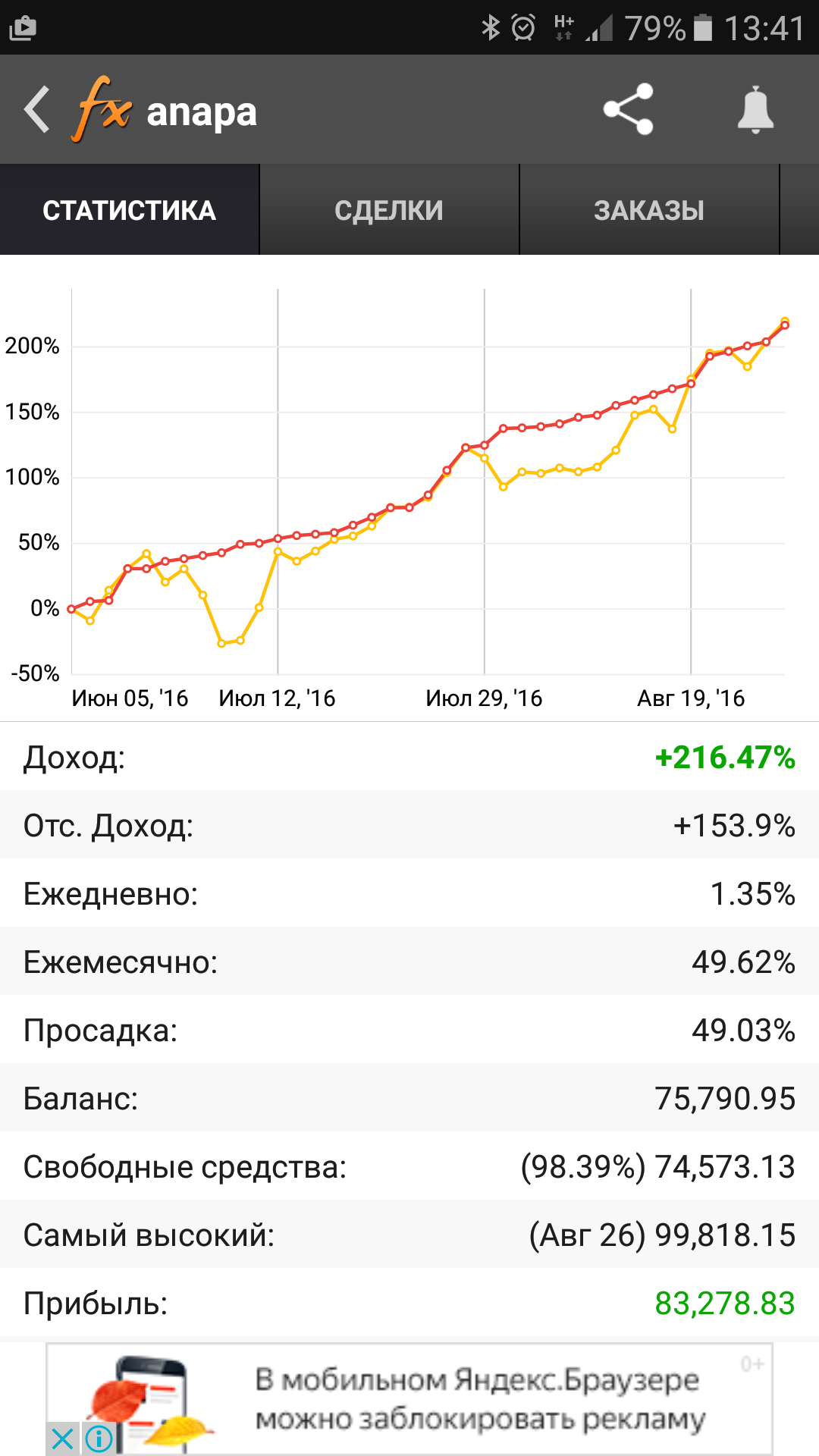Close the ad with the X icon

coord(63,1439)
